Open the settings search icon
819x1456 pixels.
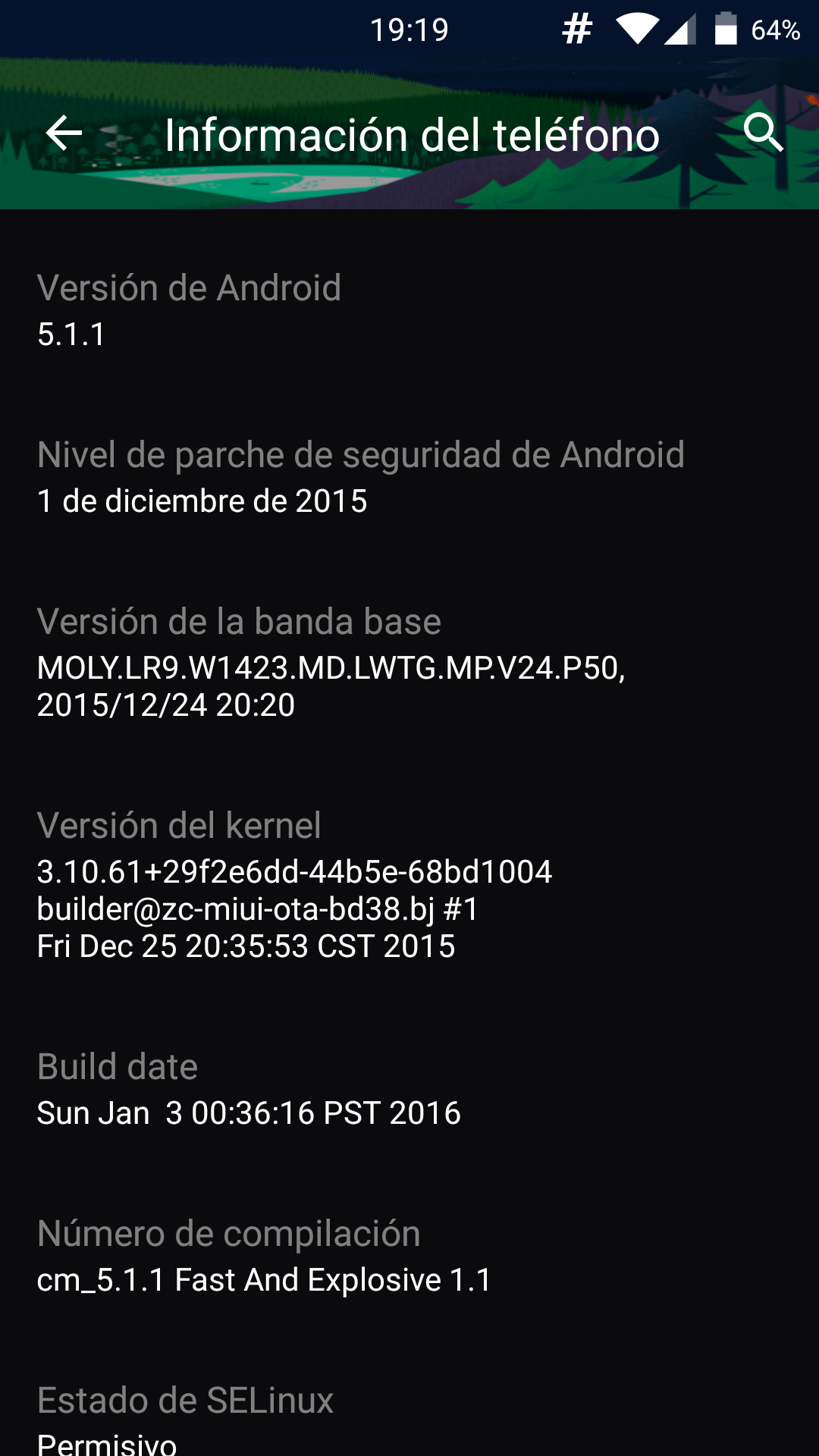[x=762, y=133]
